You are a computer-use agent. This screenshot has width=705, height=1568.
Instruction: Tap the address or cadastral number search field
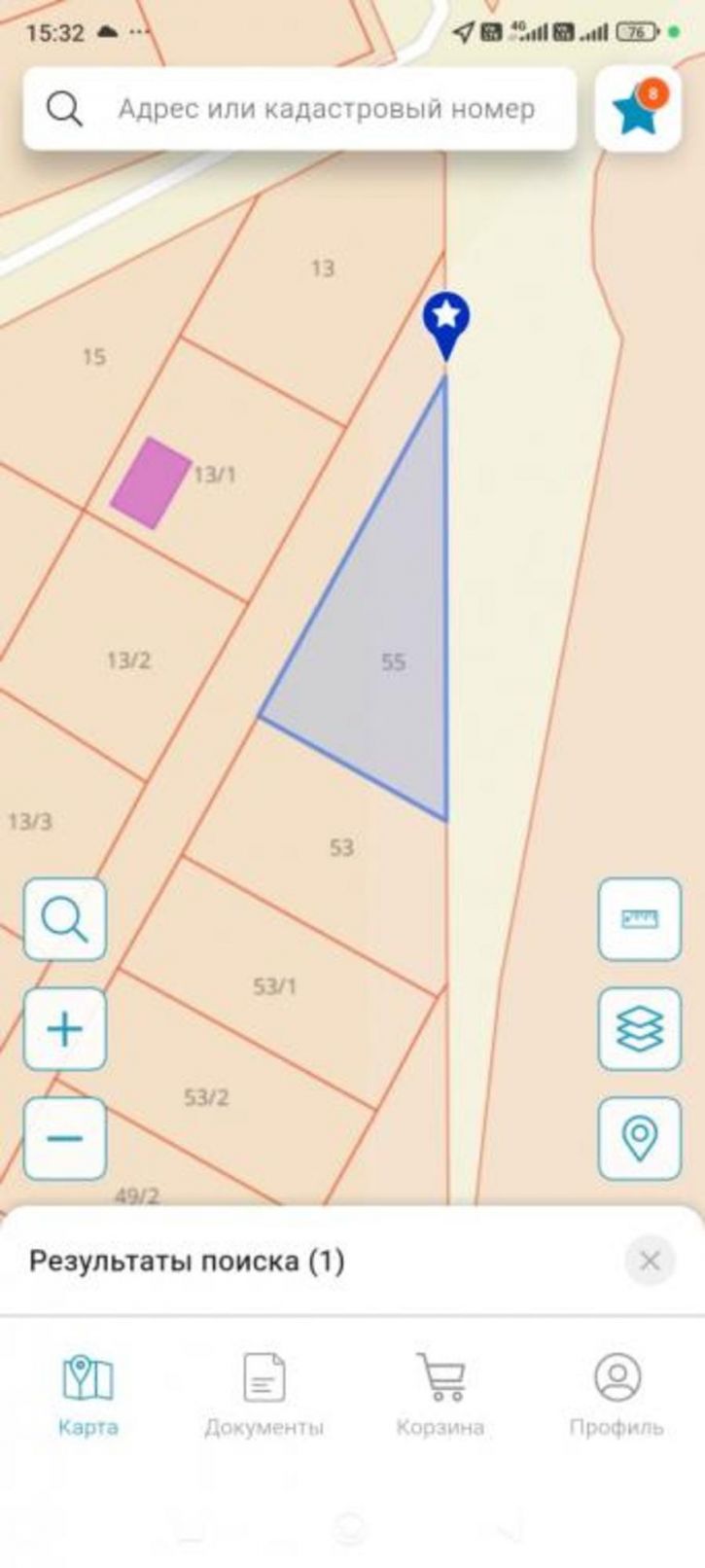[x=300, y=109]
